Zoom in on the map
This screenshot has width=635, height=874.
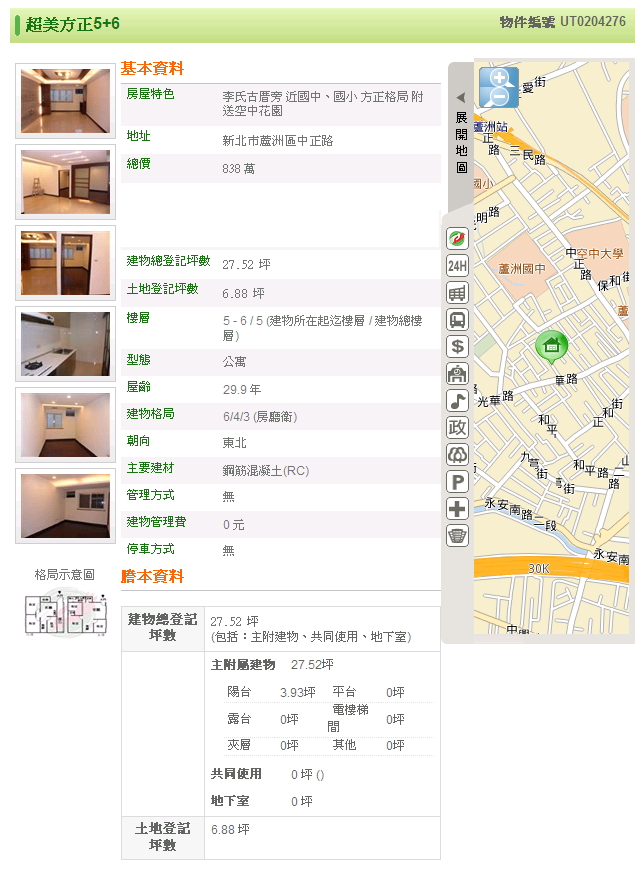(498, 79)
